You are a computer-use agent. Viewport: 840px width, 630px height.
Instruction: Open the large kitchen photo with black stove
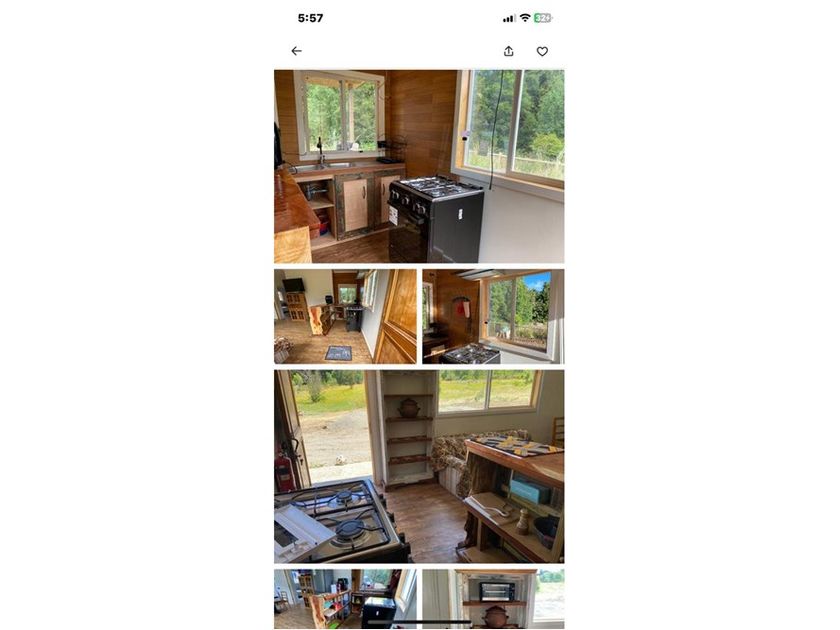[419, 166]
